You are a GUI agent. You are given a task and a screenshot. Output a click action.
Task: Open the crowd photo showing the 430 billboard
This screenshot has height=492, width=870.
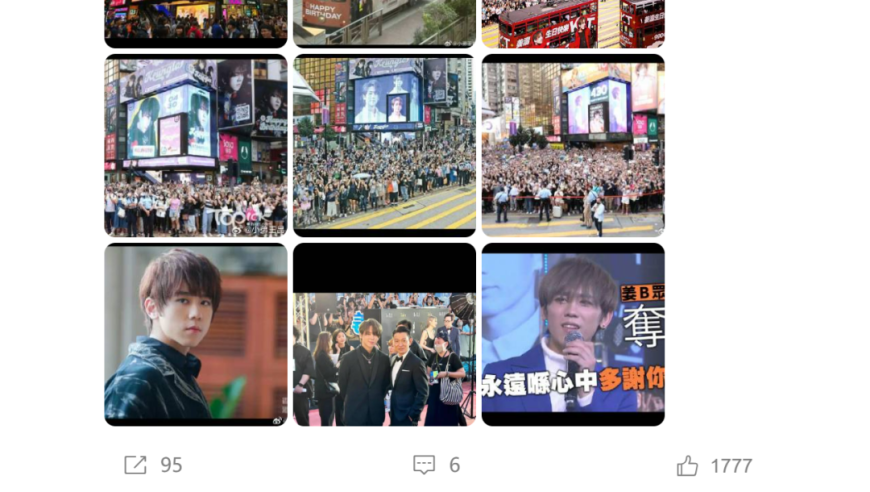[573, 145]
